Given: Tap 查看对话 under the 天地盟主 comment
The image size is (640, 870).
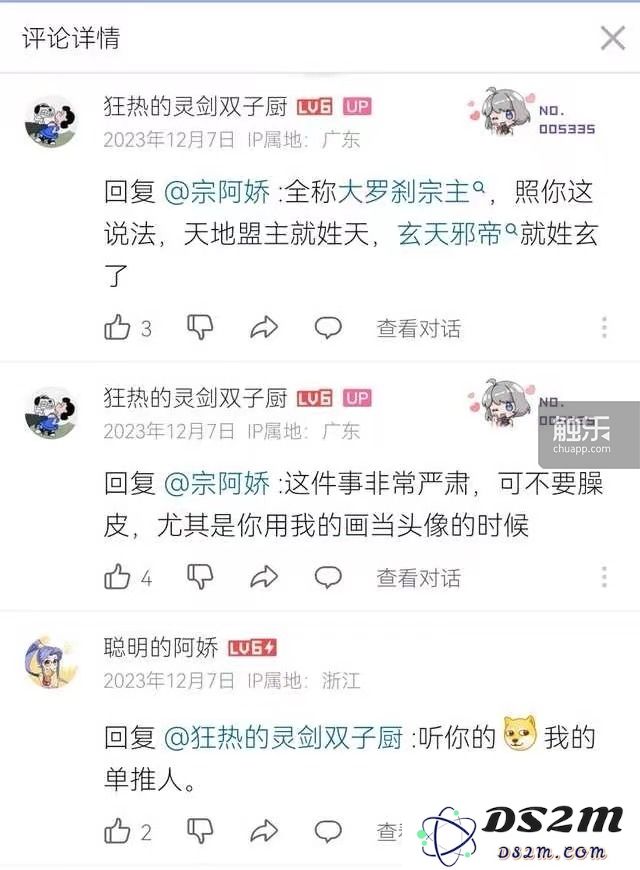Looking at the screenshot, I should 418,328.
